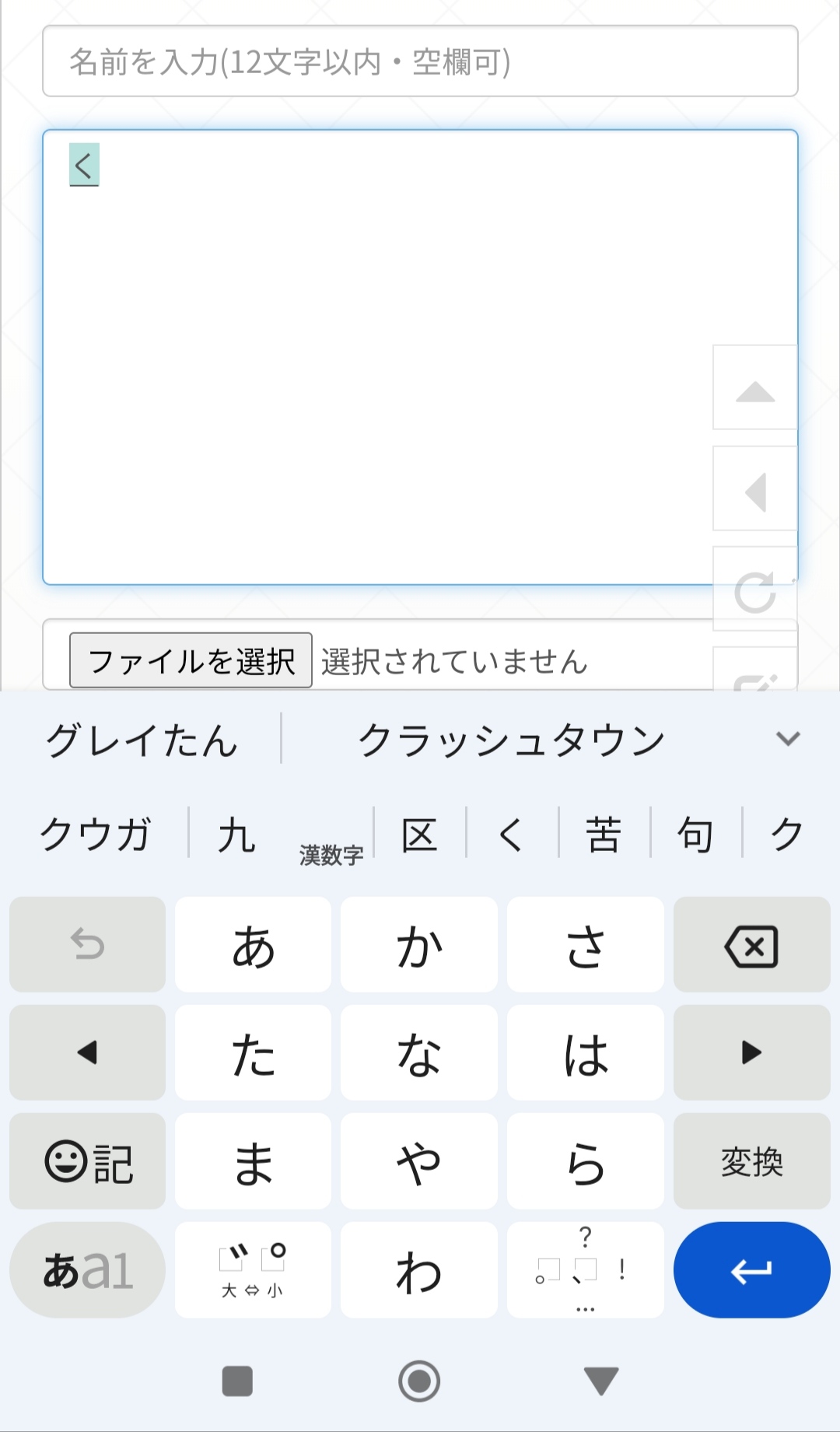The width and height of the screenshot is (840, 1432).
Task: Switch input mode with the あa1 key
Action: tap(87, 1270)
